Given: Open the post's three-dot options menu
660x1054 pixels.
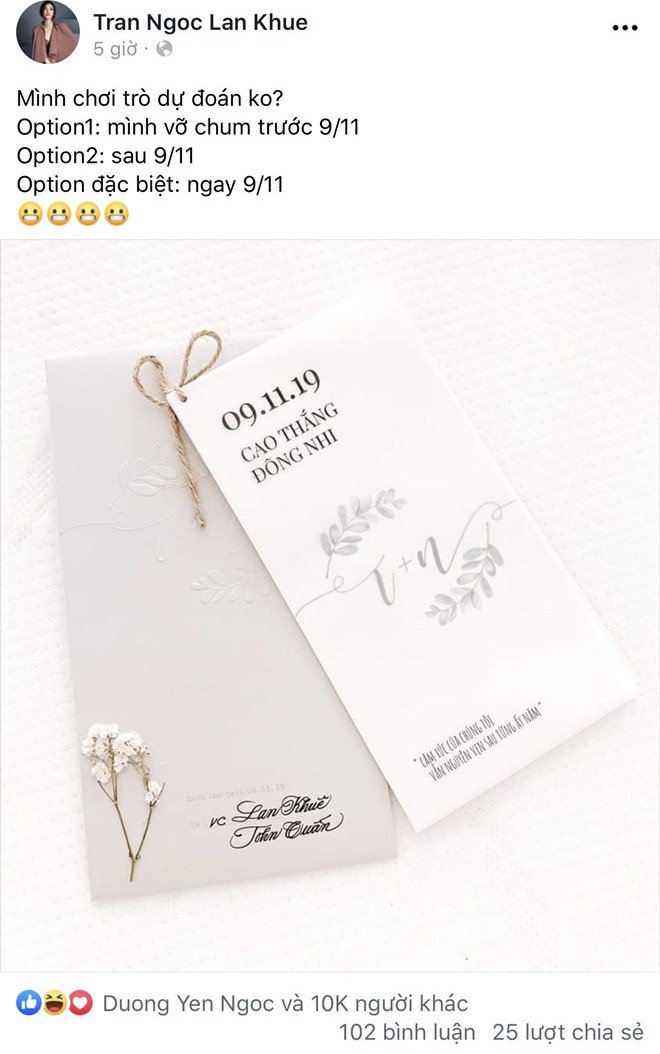Looking at the screenshot, I should click(x=624, y=28).
